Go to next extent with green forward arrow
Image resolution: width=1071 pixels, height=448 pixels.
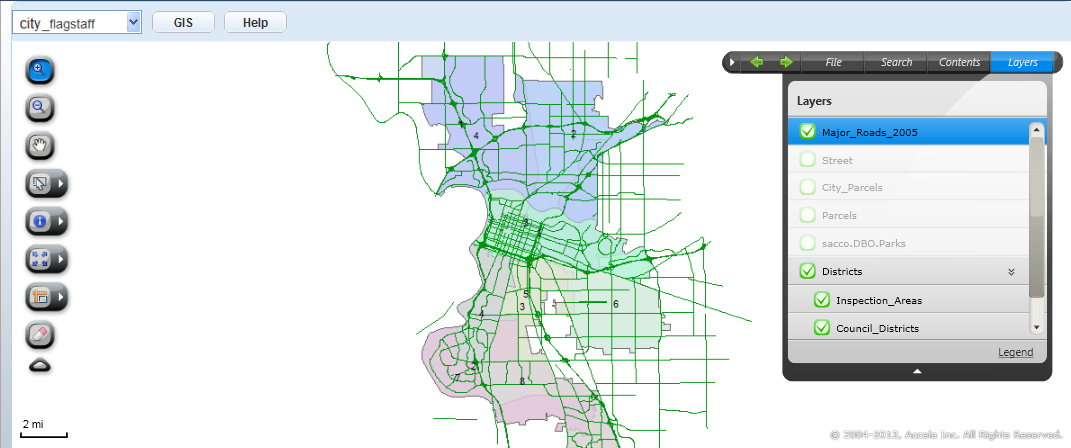pos(786,62)
